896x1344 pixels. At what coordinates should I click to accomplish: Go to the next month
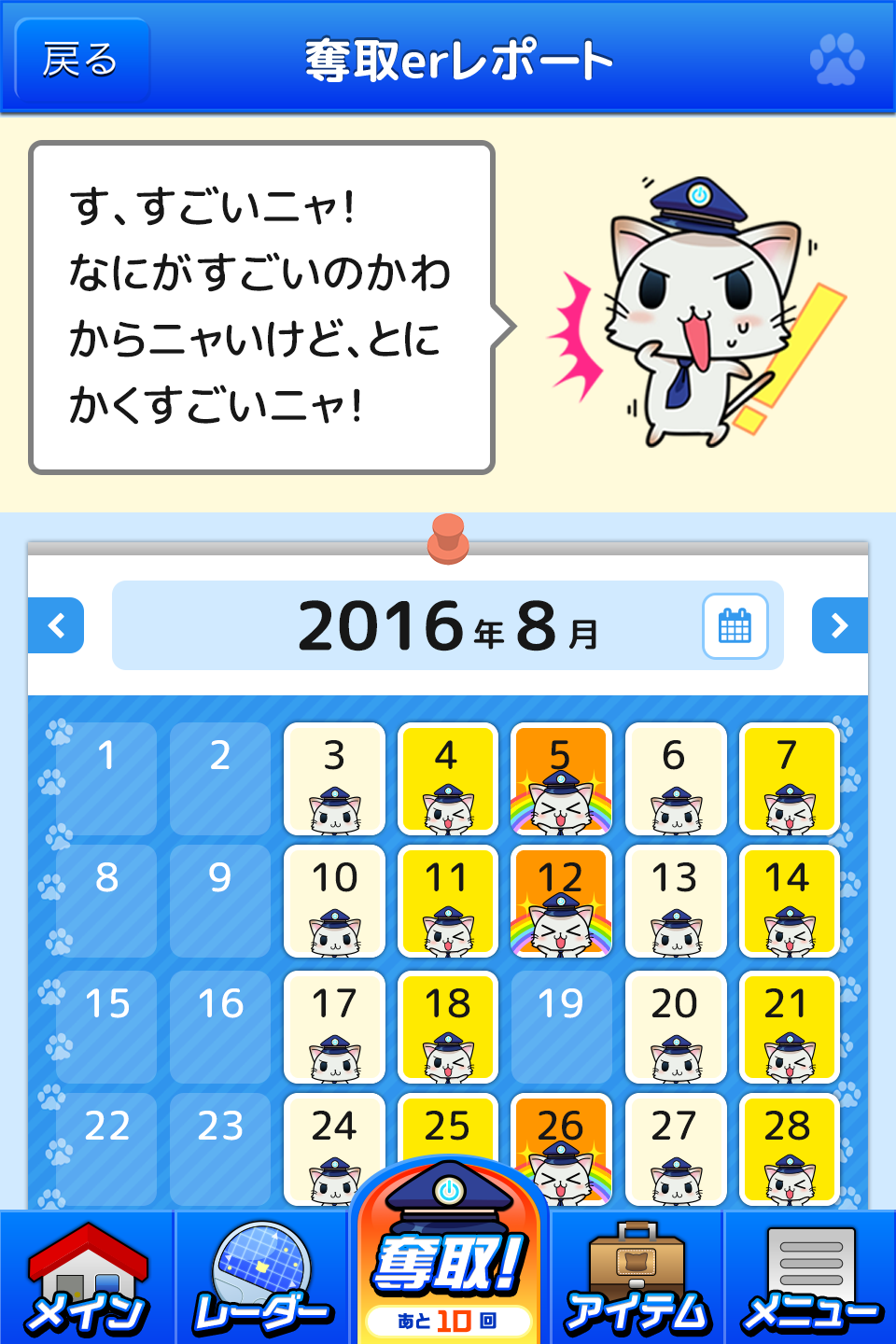tap(839, 625)
